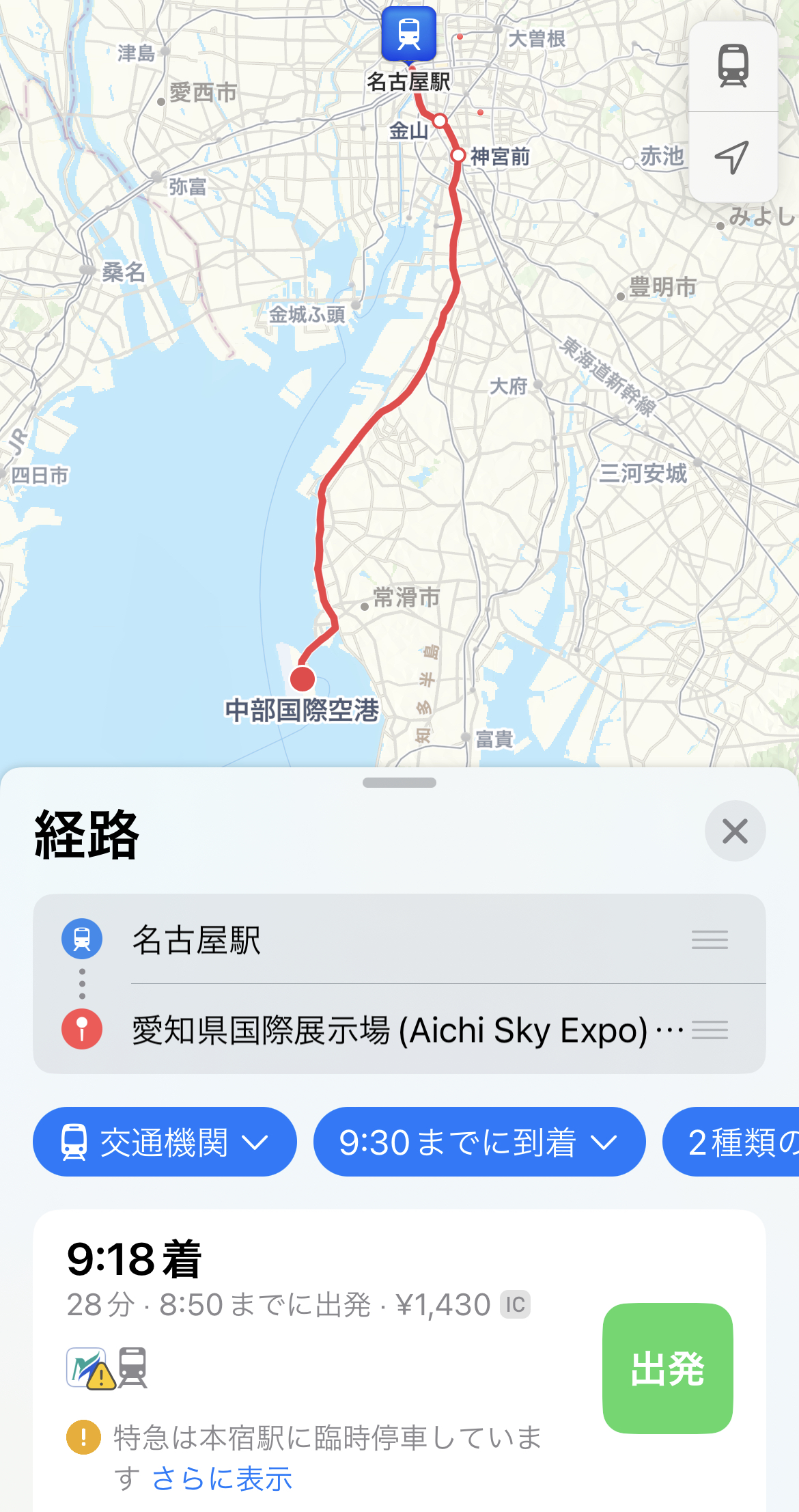
Task: Change the 9:30までに到着 arrival time
Action: [479, 1142]
